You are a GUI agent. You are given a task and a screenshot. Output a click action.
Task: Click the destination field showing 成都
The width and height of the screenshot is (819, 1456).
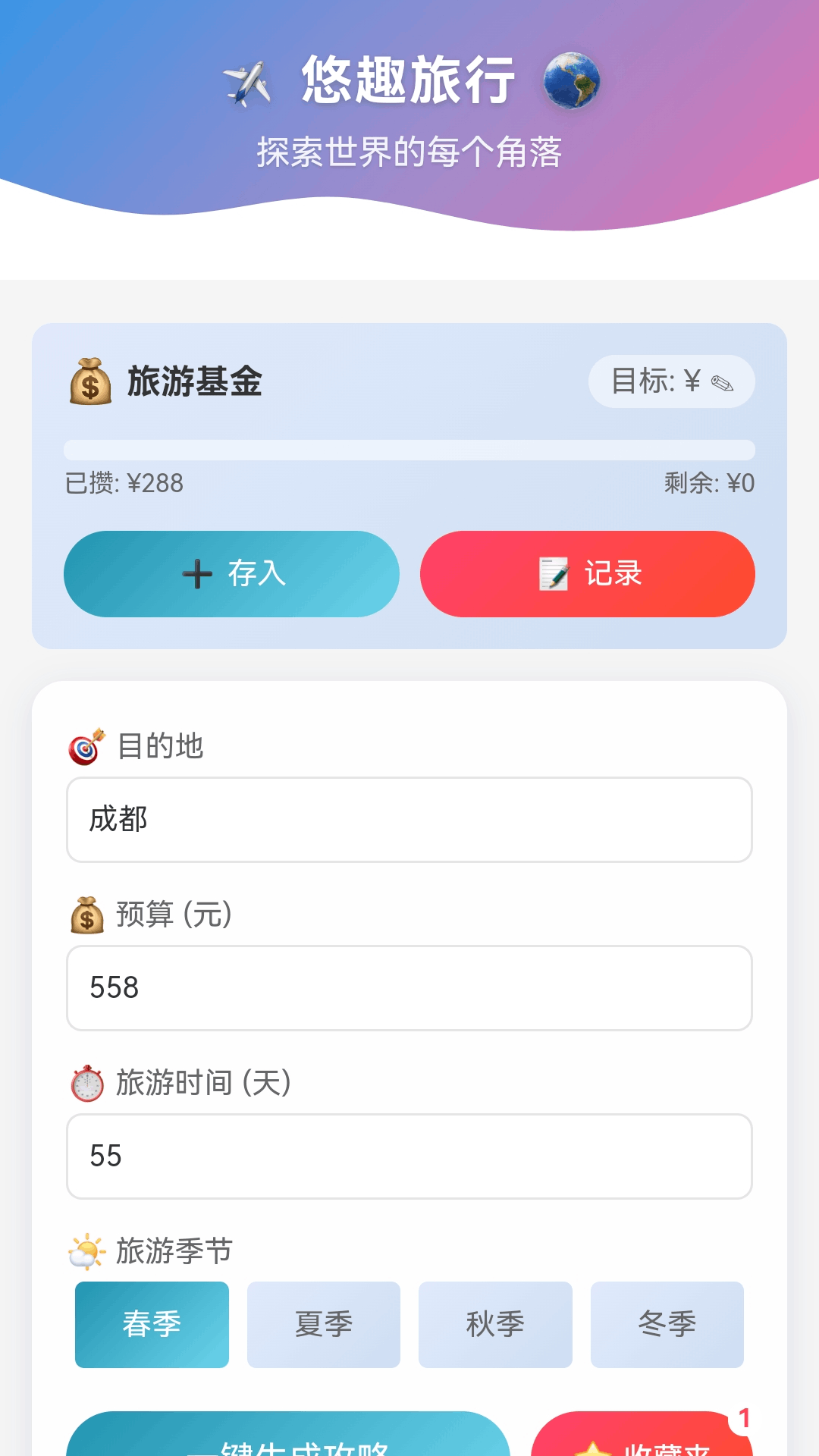pos(409,821)
